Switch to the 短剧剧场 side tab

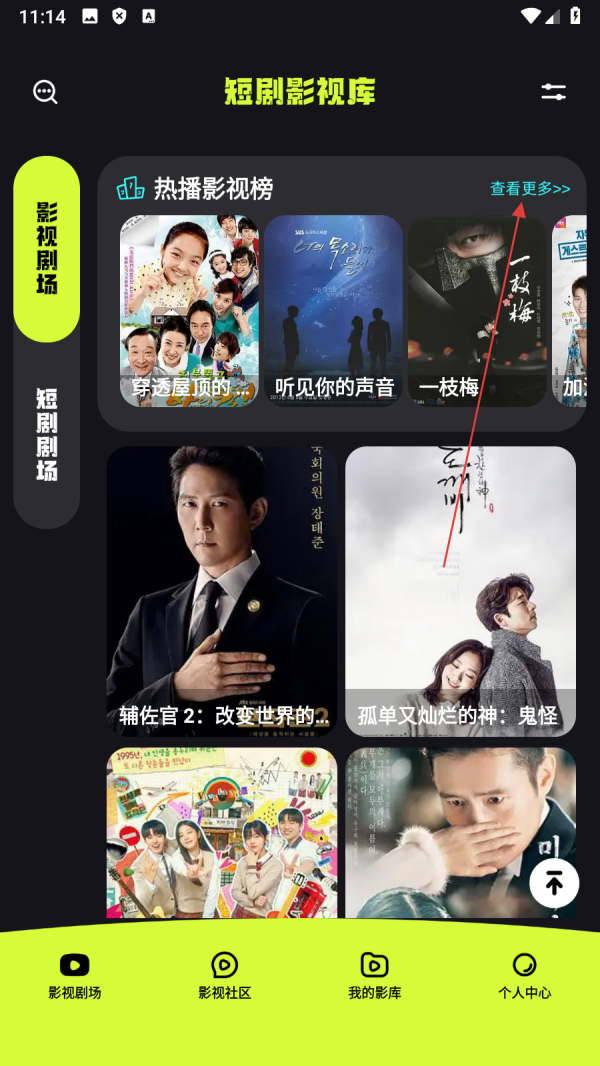[47, 435]
